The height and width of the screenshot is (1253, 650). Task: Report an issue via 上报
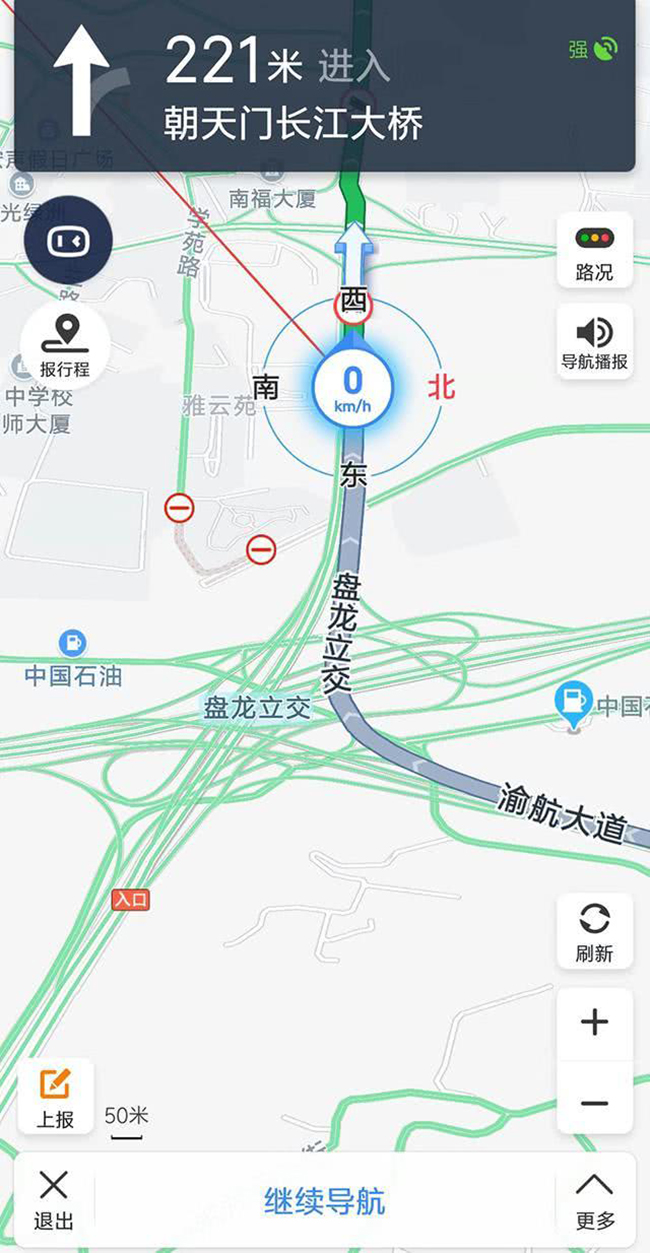click(x=55, y=1097)
